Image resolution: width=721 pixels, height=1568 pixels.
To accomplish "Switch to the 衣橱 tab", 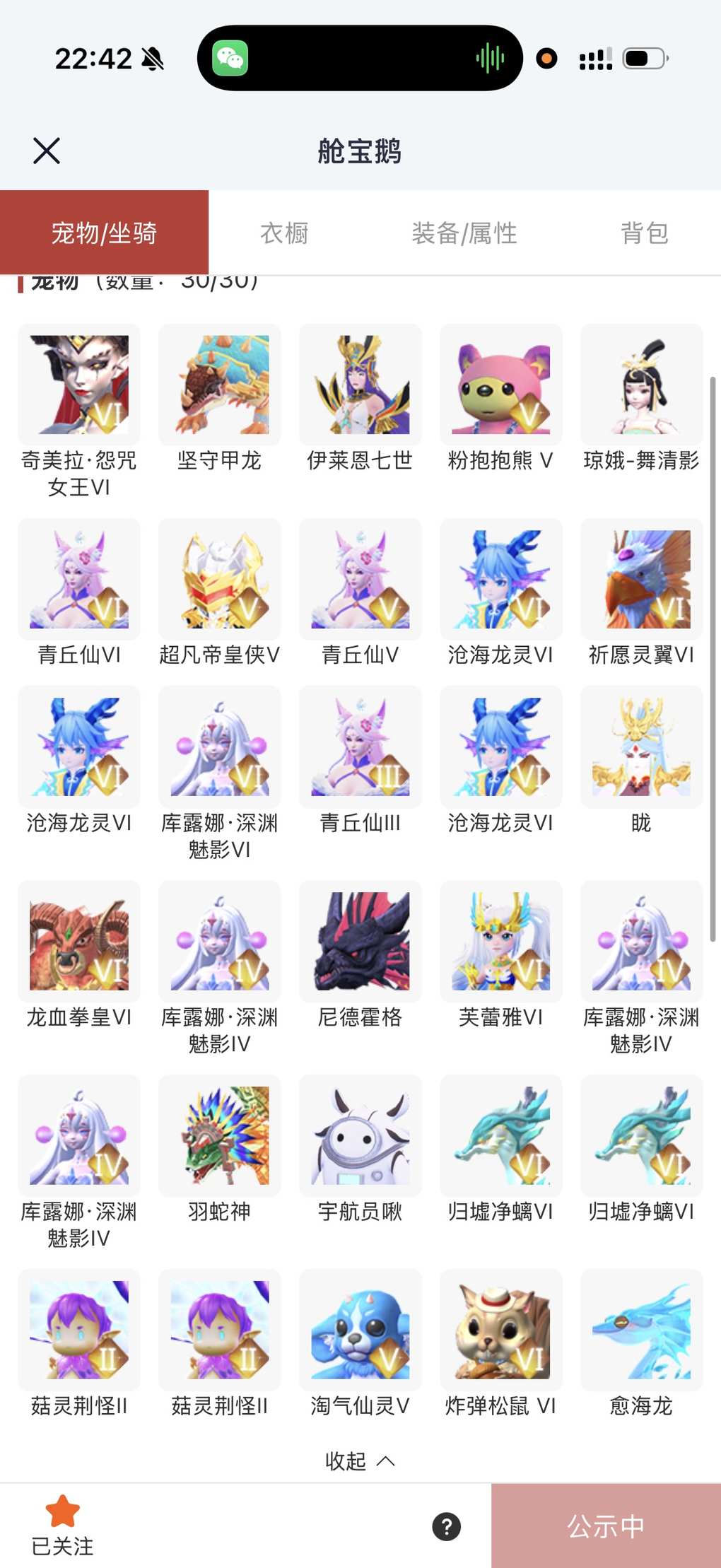I will (284, 233).
